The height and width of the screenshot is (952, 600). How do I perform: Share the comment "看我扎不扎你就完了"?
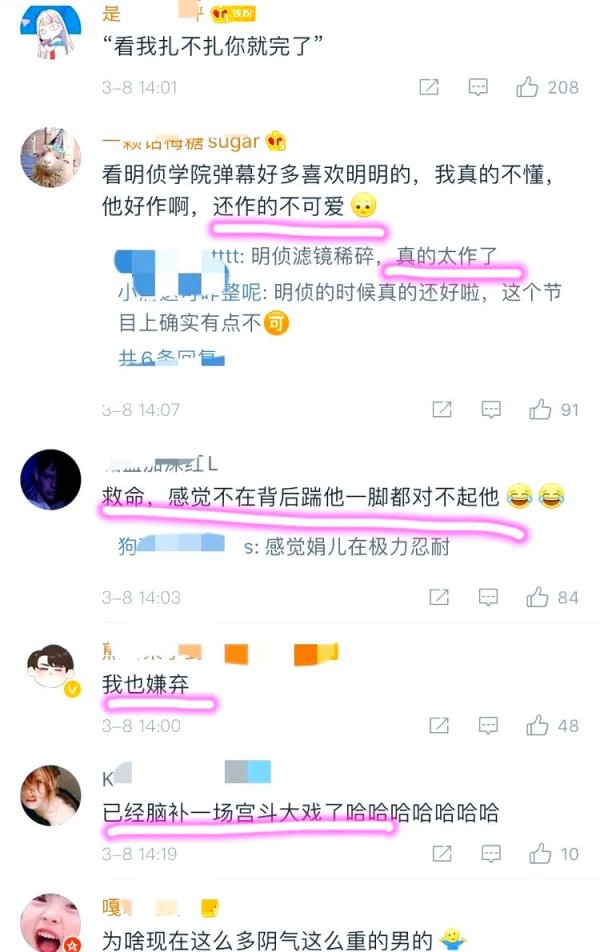(x=429, y=88)
